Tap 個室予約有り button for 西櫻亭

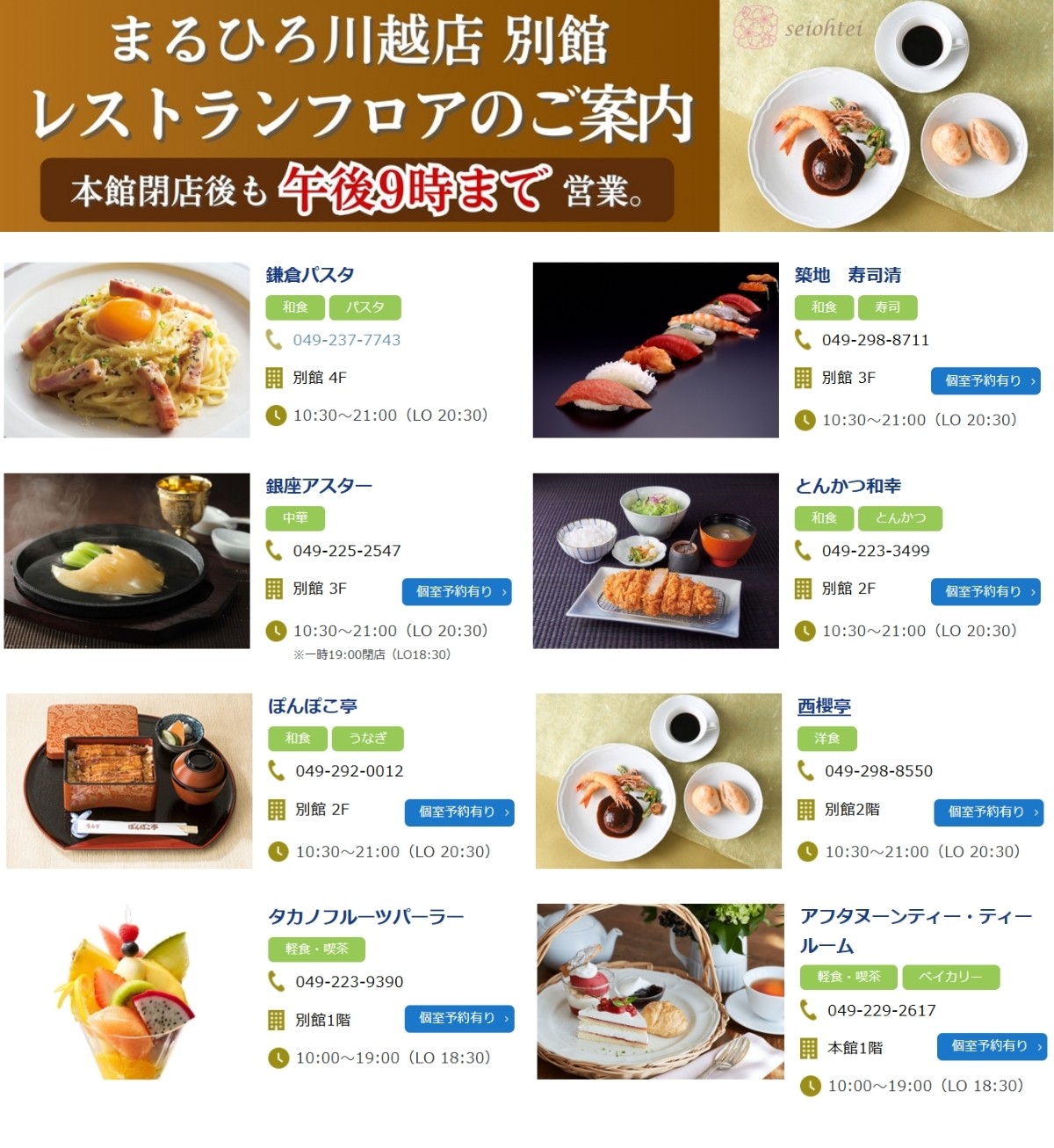pos(988,812)
